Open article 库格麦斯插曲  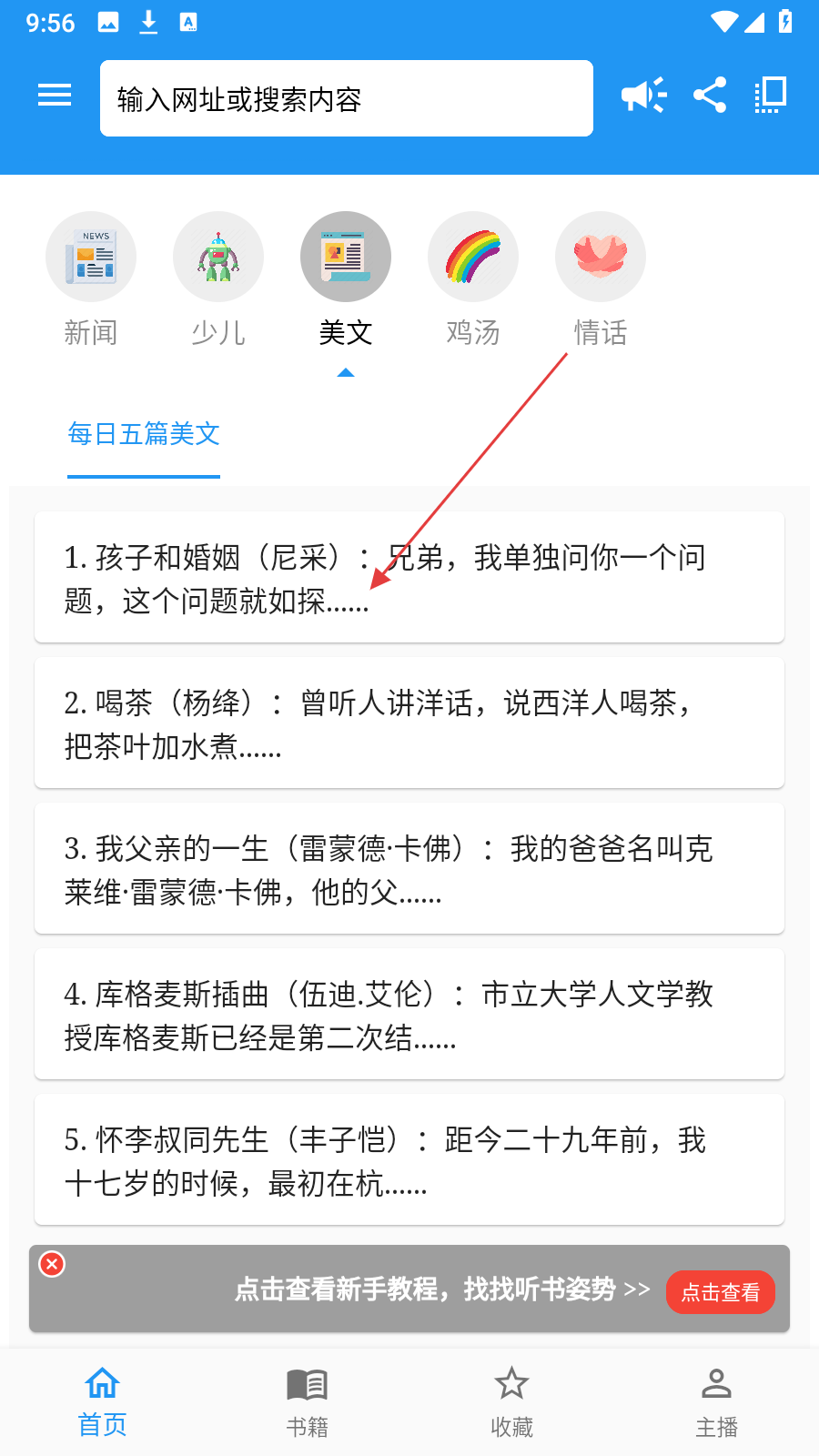coord(409,1014)
